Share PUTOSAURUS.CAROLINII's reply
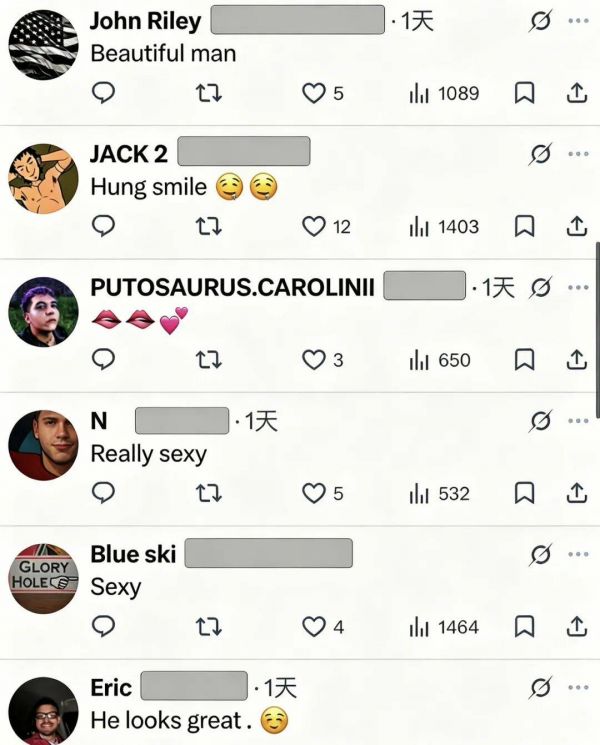600x745 pixels. pos(576,360)
